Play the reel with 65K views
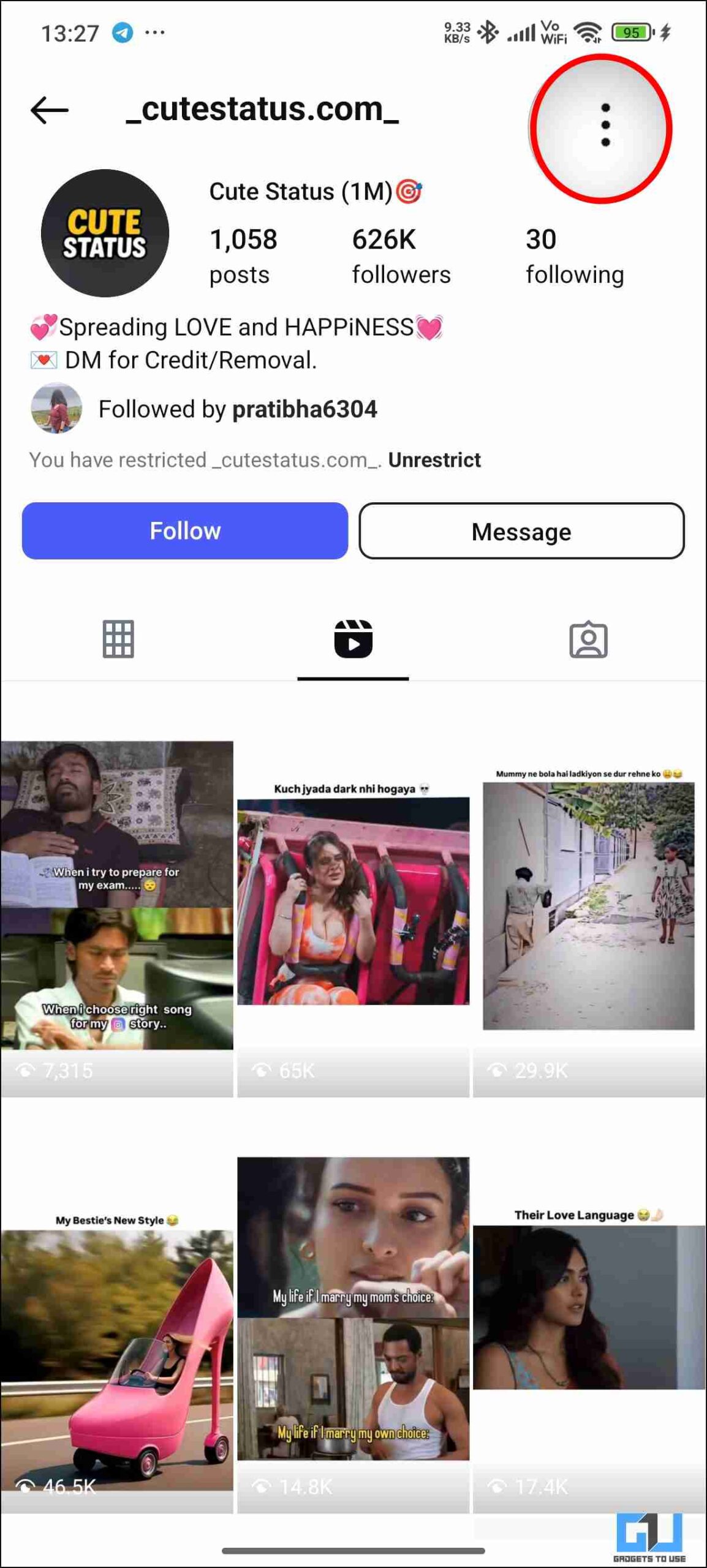 point(353,919)
